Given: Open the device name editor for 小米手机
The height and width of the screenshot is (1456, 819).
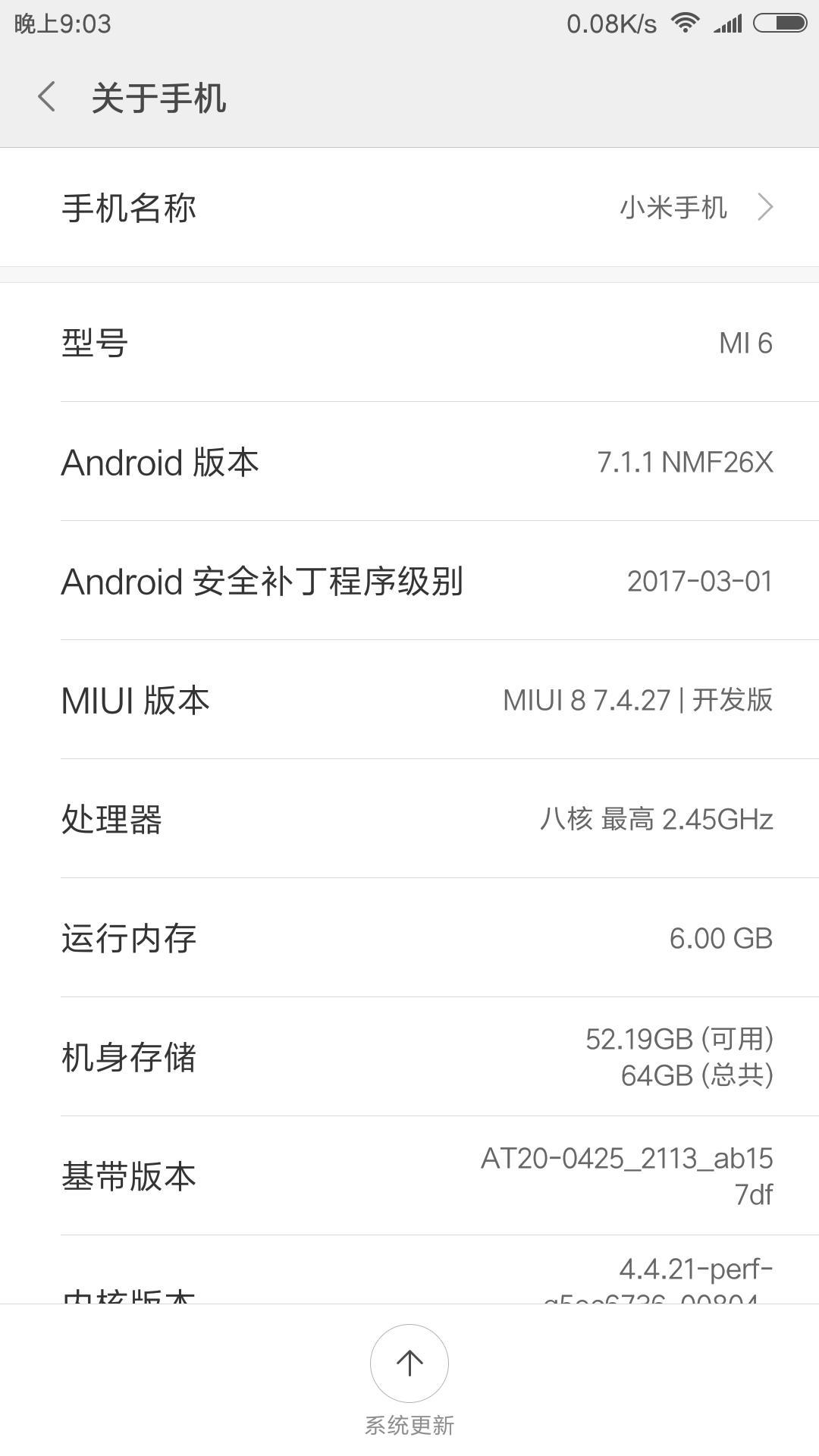Looking at the screenshot, I should 672,206.
